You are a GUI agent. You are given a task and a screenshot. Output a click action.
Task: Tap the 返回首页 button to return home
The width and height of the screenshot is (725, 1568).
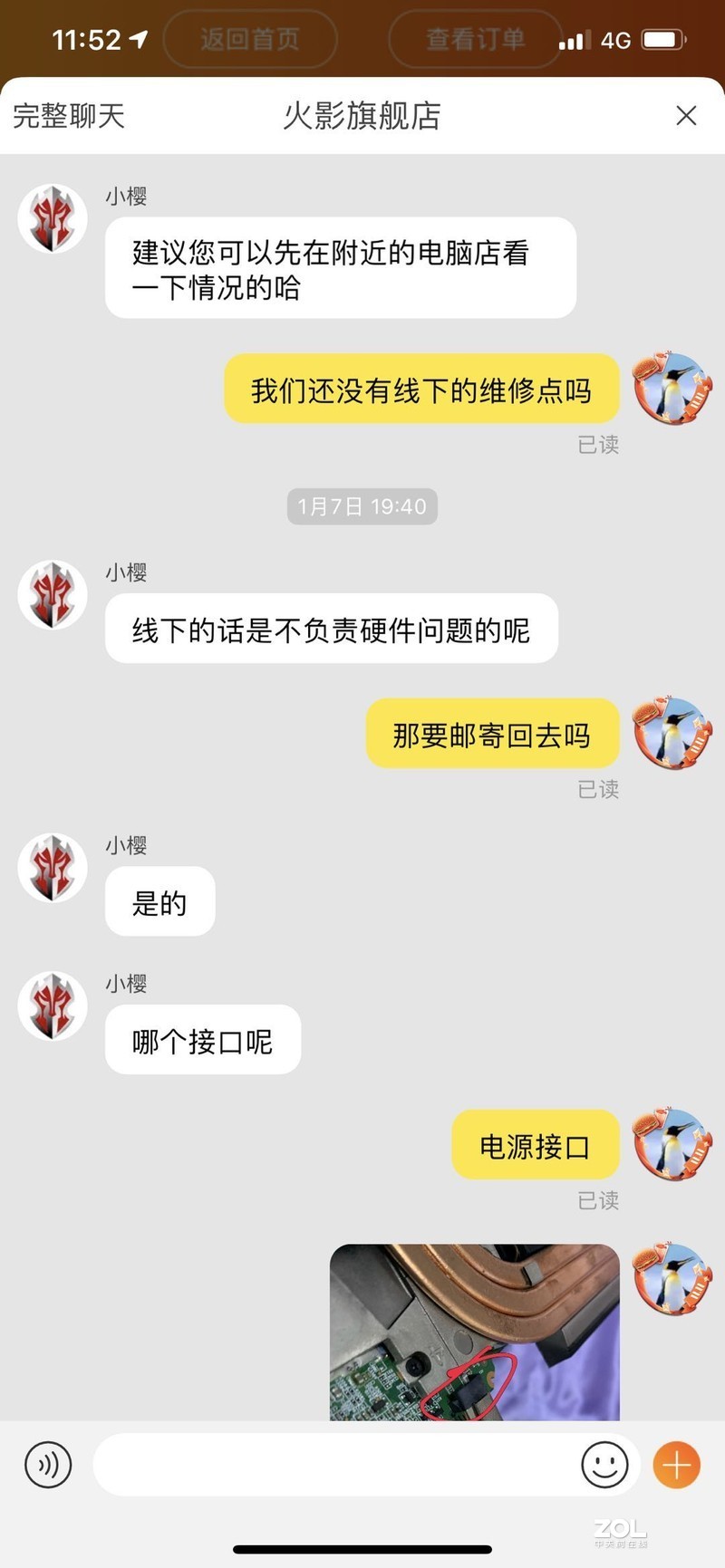[251, 39]
